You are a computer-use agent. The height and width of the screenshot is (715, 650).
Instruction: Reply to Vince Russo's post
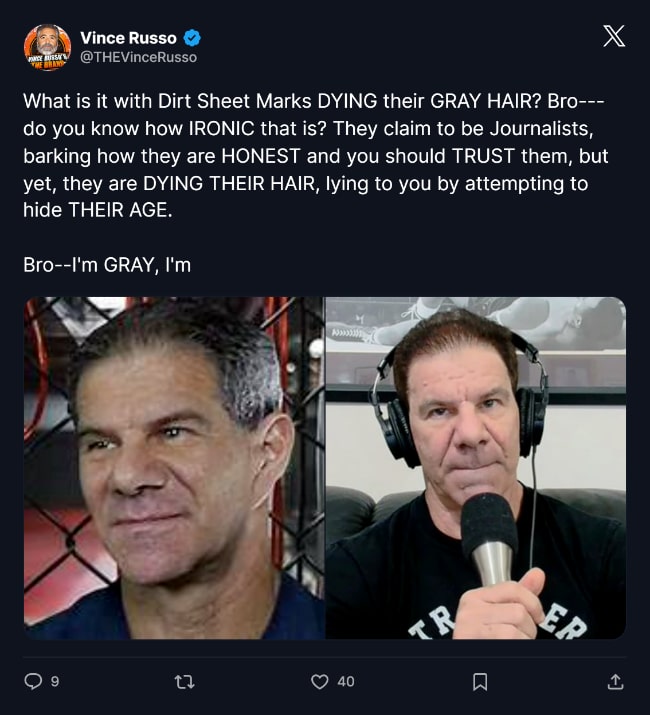coord(34,681)
